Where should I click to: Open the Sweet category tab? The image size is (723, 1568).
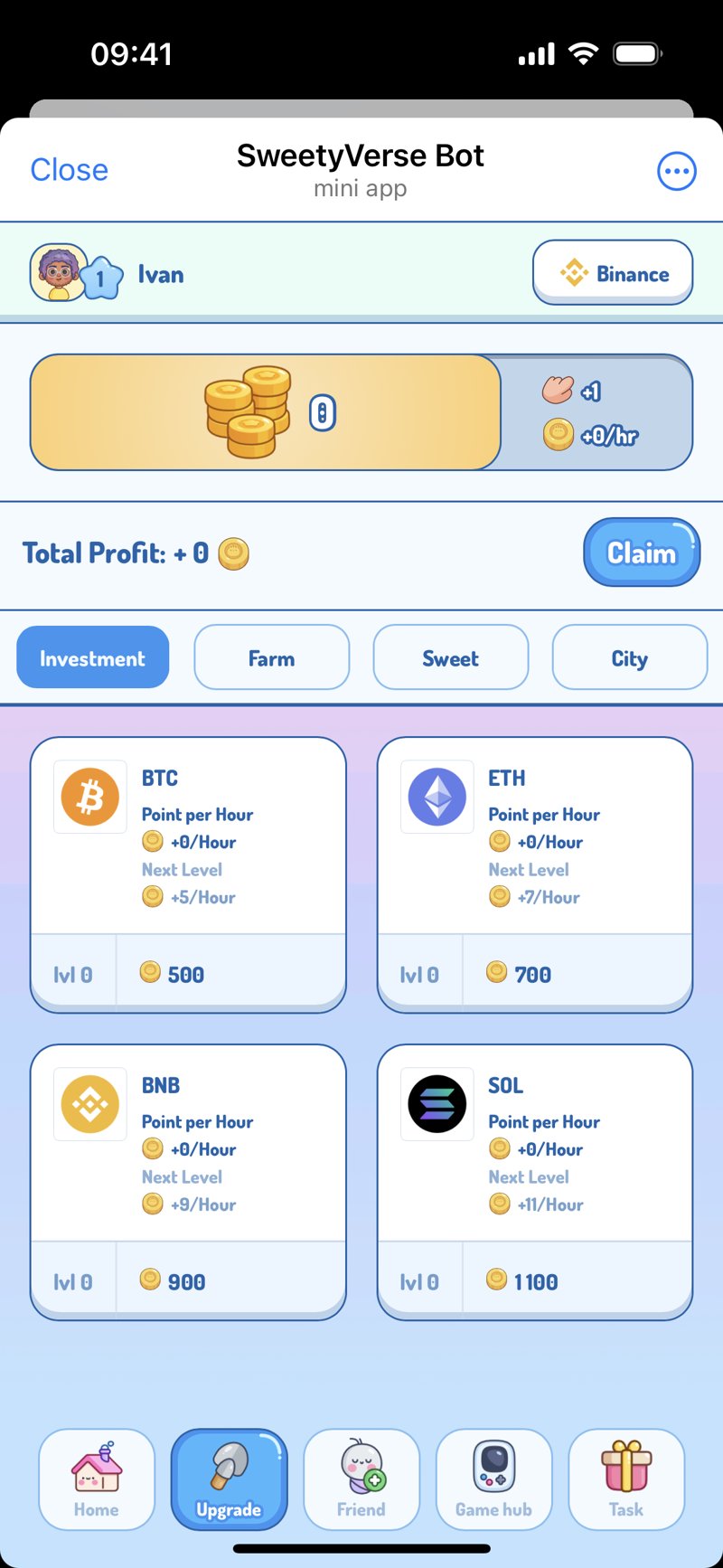450,657
